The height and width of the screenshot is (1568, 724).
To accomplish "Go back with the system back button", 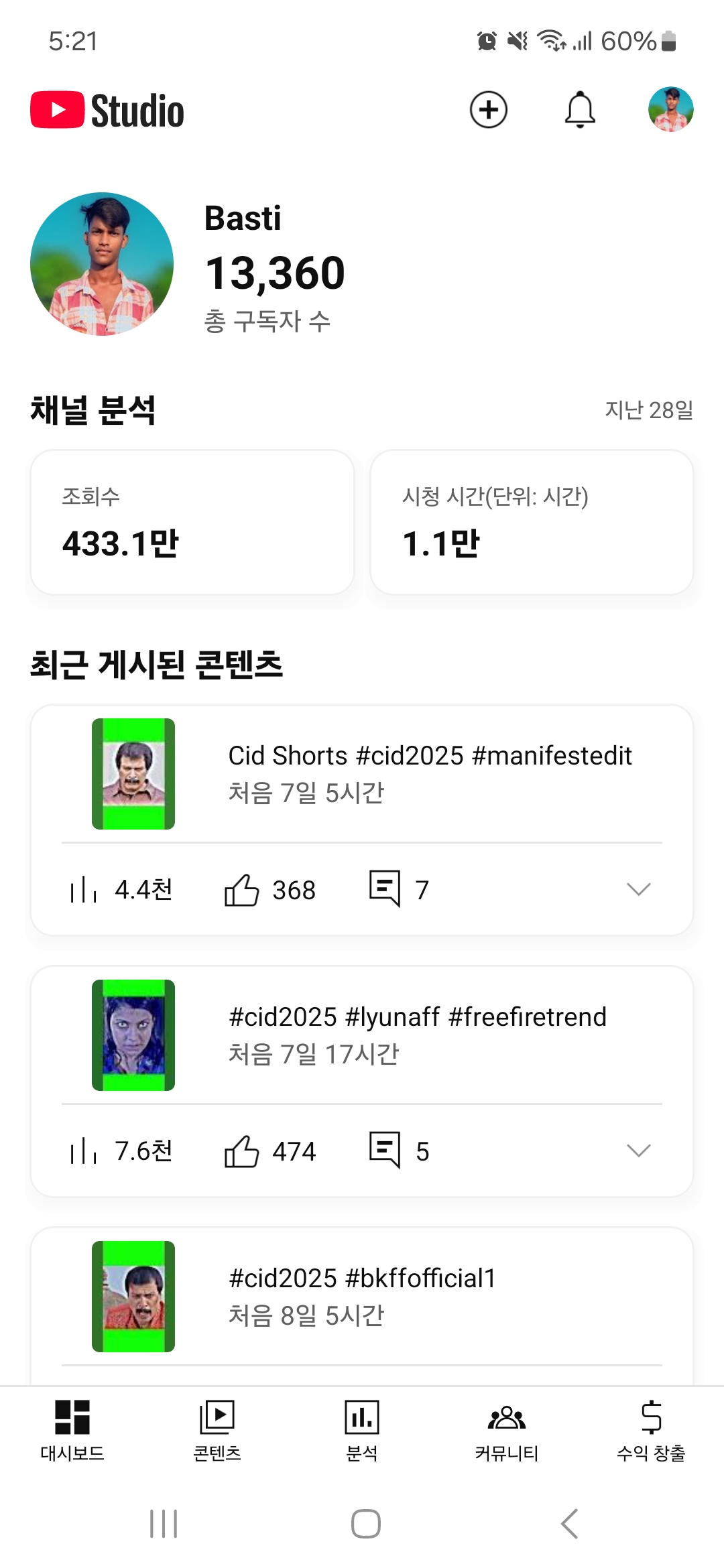I will [x=569, y=1524].
